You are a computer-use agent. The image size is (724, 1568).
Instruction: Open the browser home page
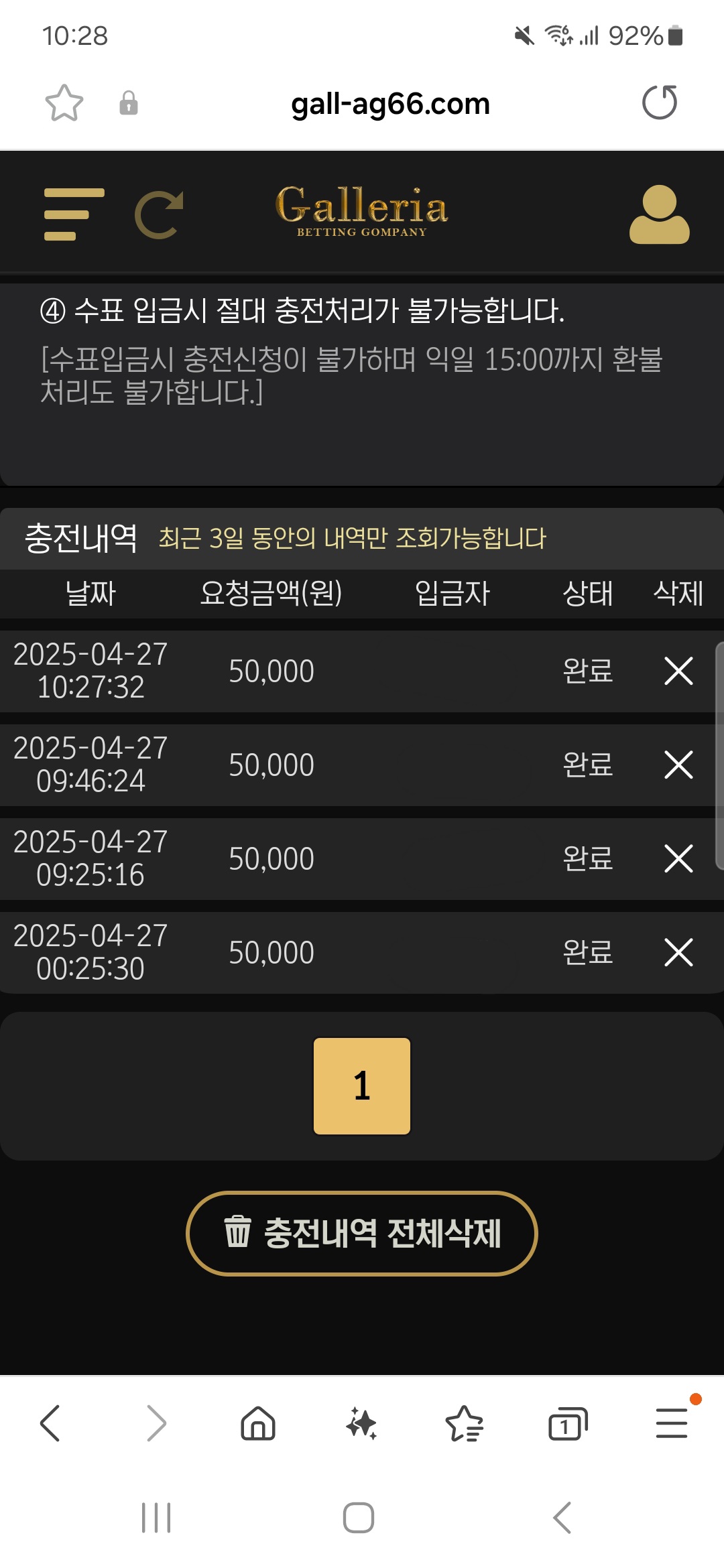(258, 1423)
